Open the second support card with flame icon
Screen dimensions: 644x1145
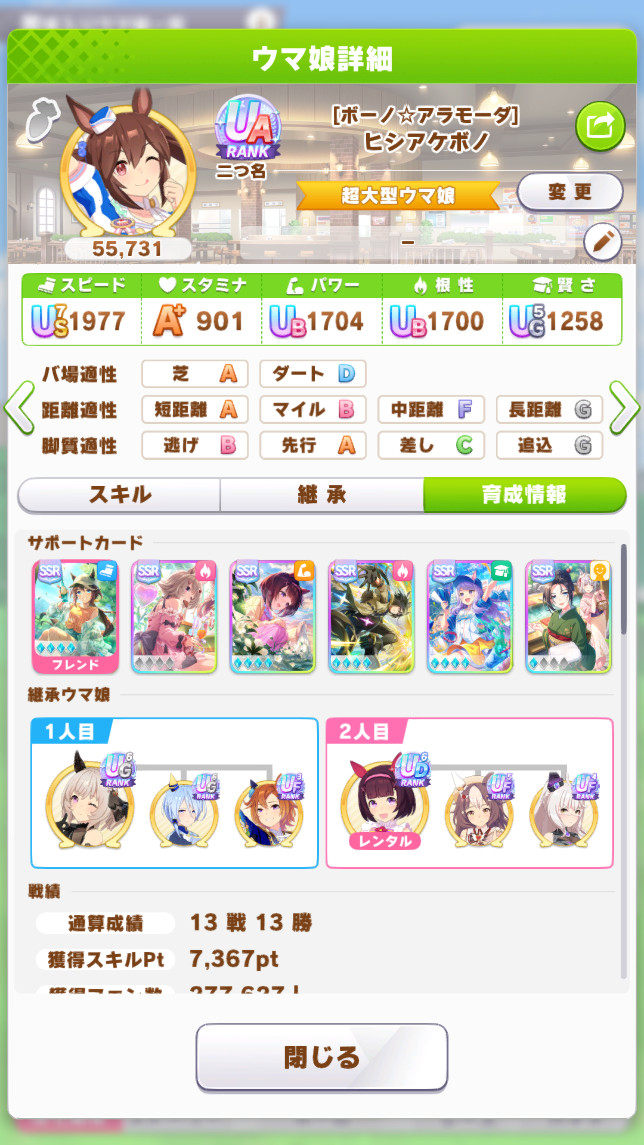pos(174,616)
